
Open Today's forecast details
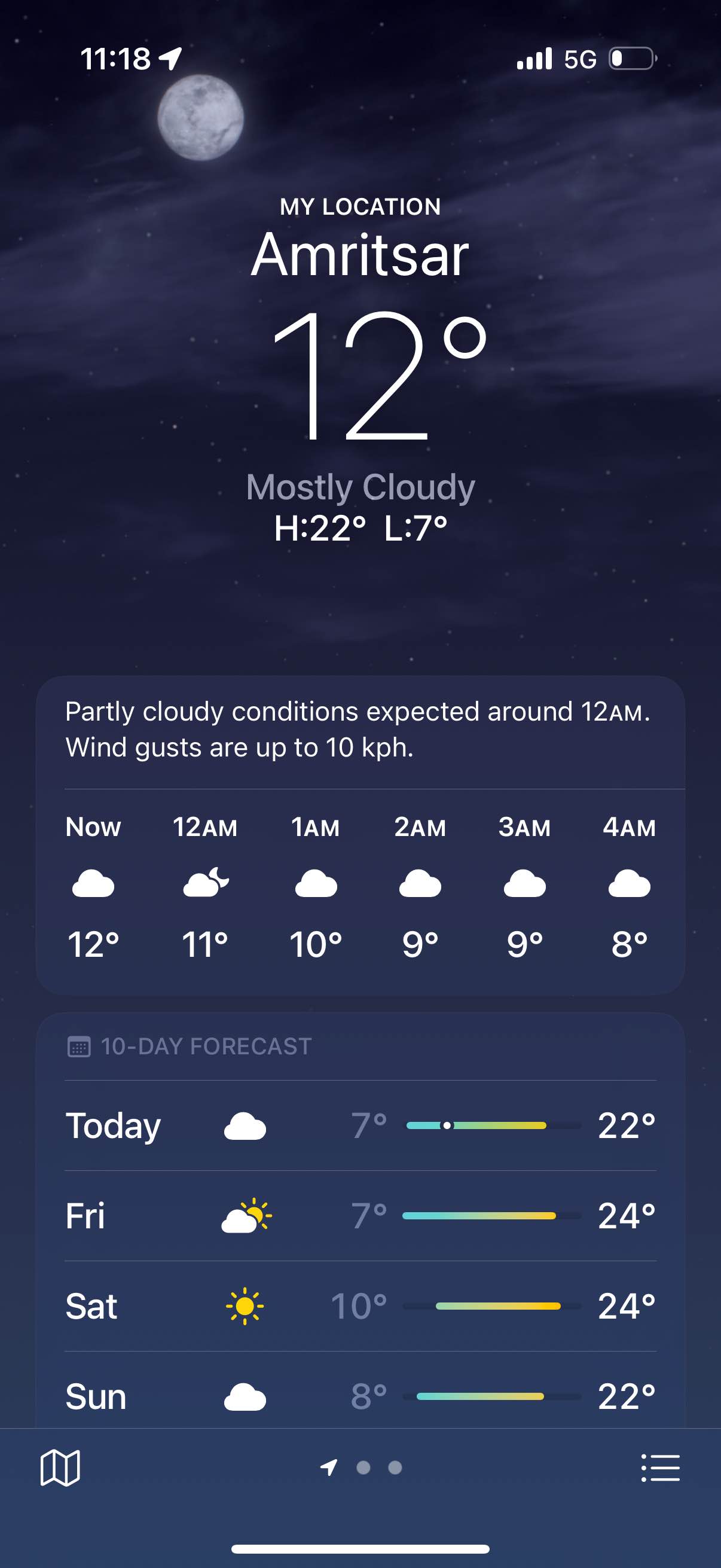[x=360, y=1125]
